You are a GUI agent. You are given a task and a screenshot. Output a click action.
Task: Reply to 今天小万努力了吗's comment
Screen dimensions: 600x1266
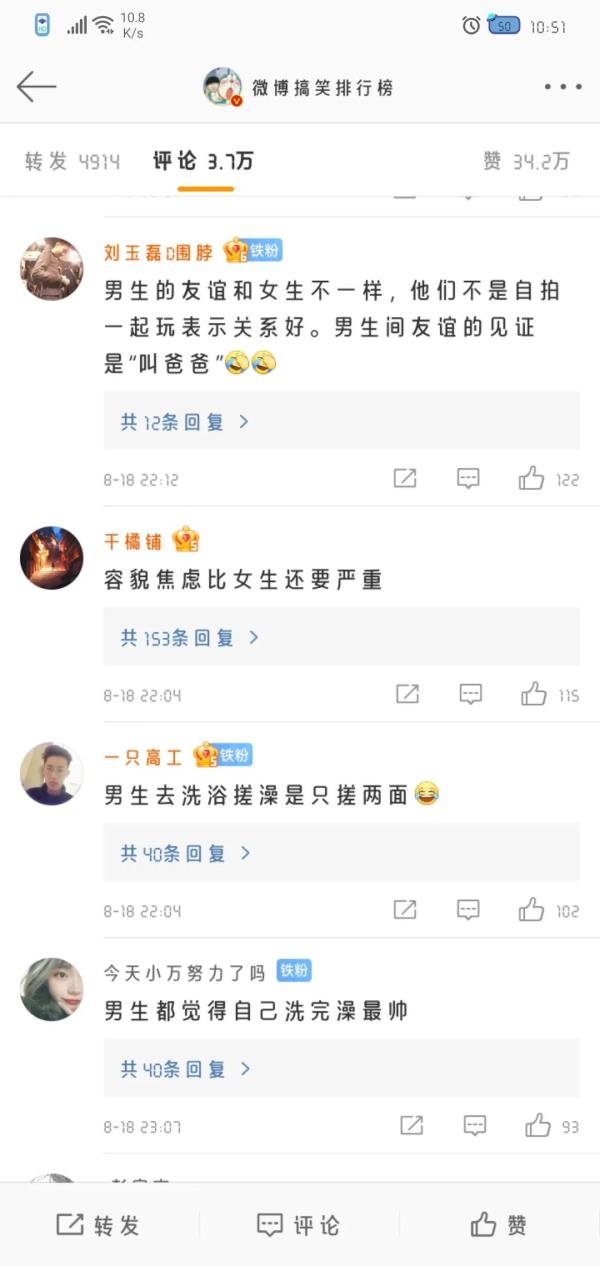click(x=475, y=1126)
